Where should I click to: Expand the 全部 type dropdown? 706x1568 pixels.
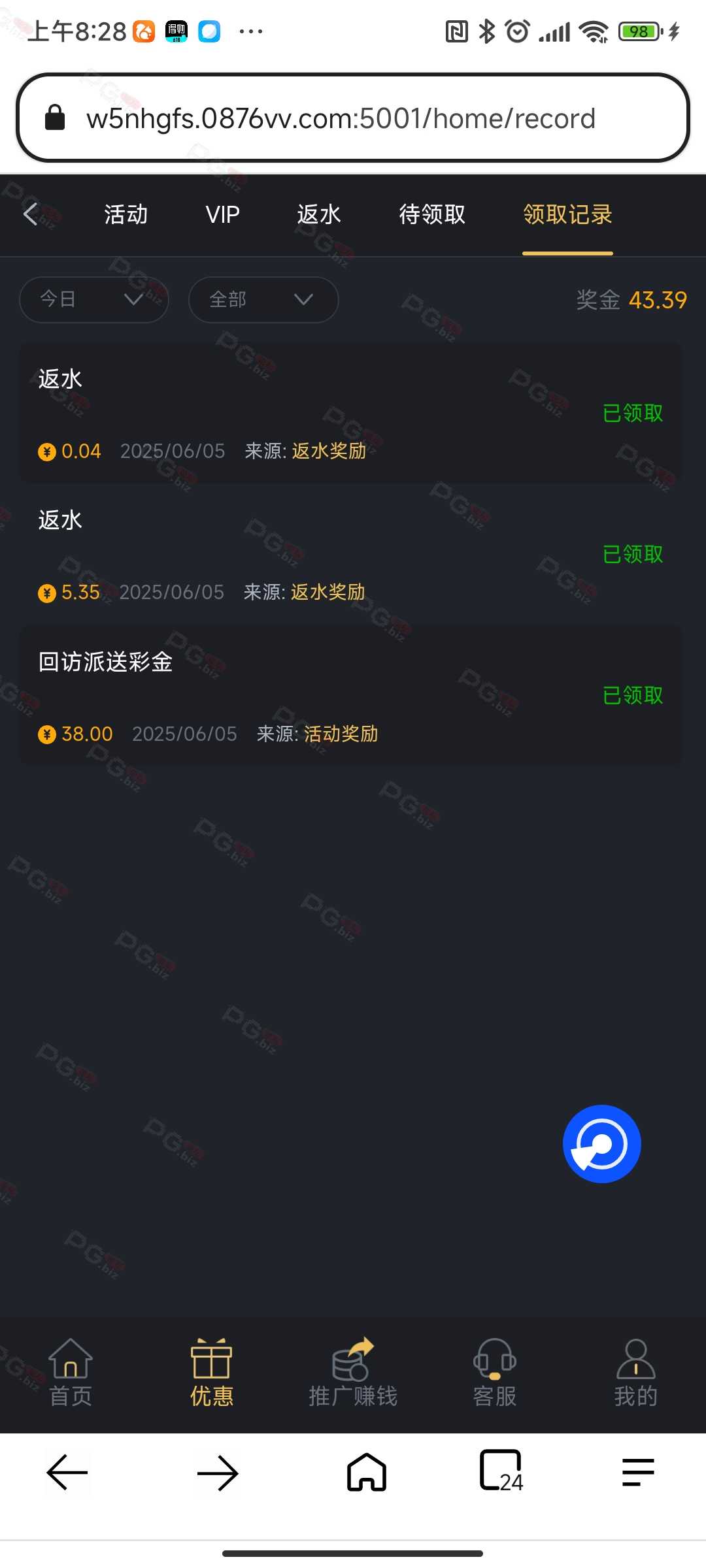point(263,300)
